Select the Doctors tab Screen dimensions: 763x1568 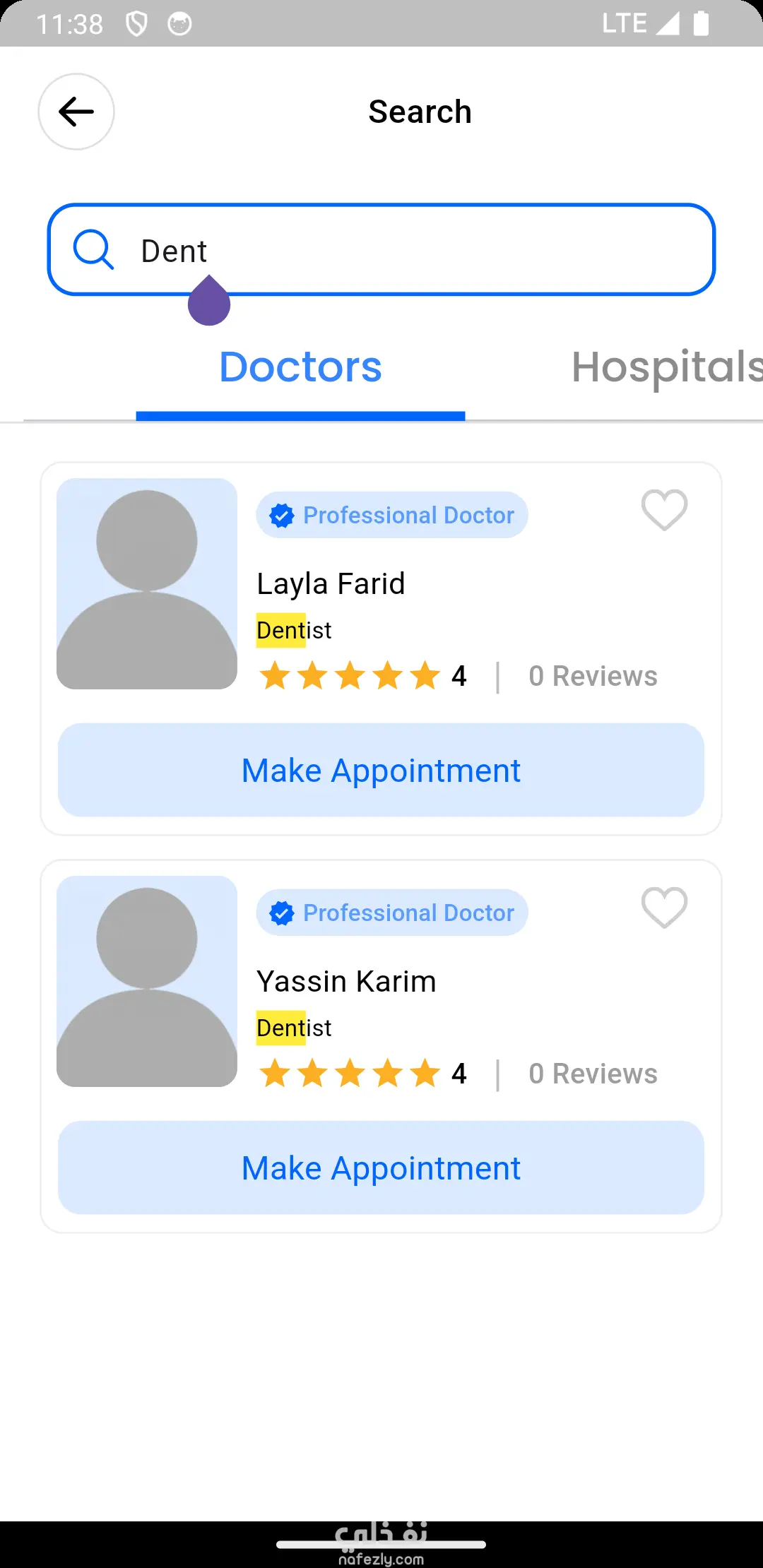tap(300, 367)
